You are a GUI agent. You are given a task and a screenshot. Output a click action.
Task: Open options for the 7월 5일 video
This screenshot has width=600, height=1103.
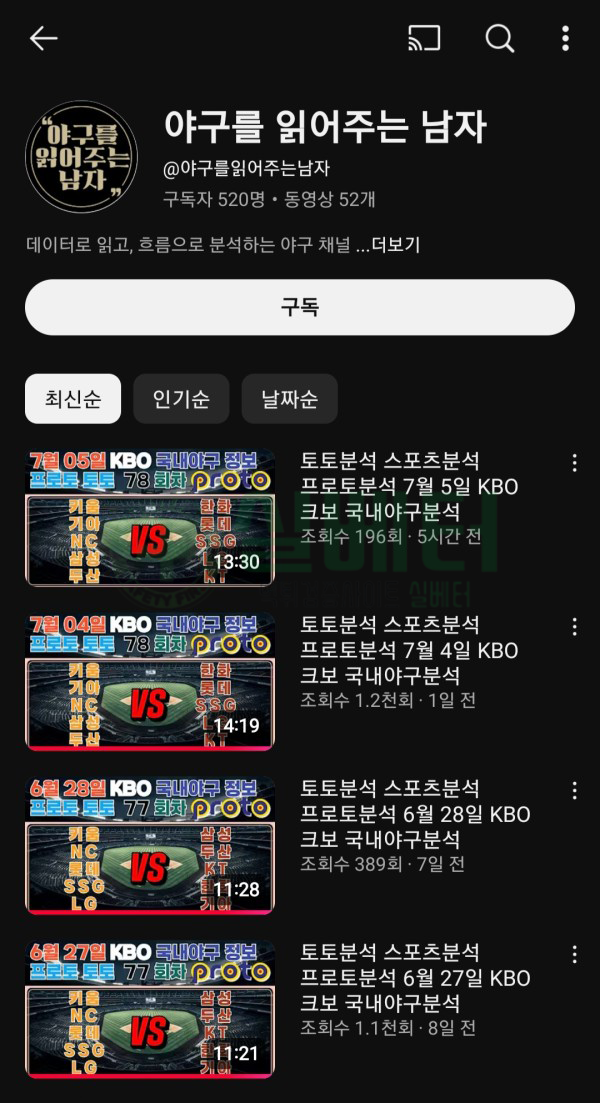click(x=574, y=463)
